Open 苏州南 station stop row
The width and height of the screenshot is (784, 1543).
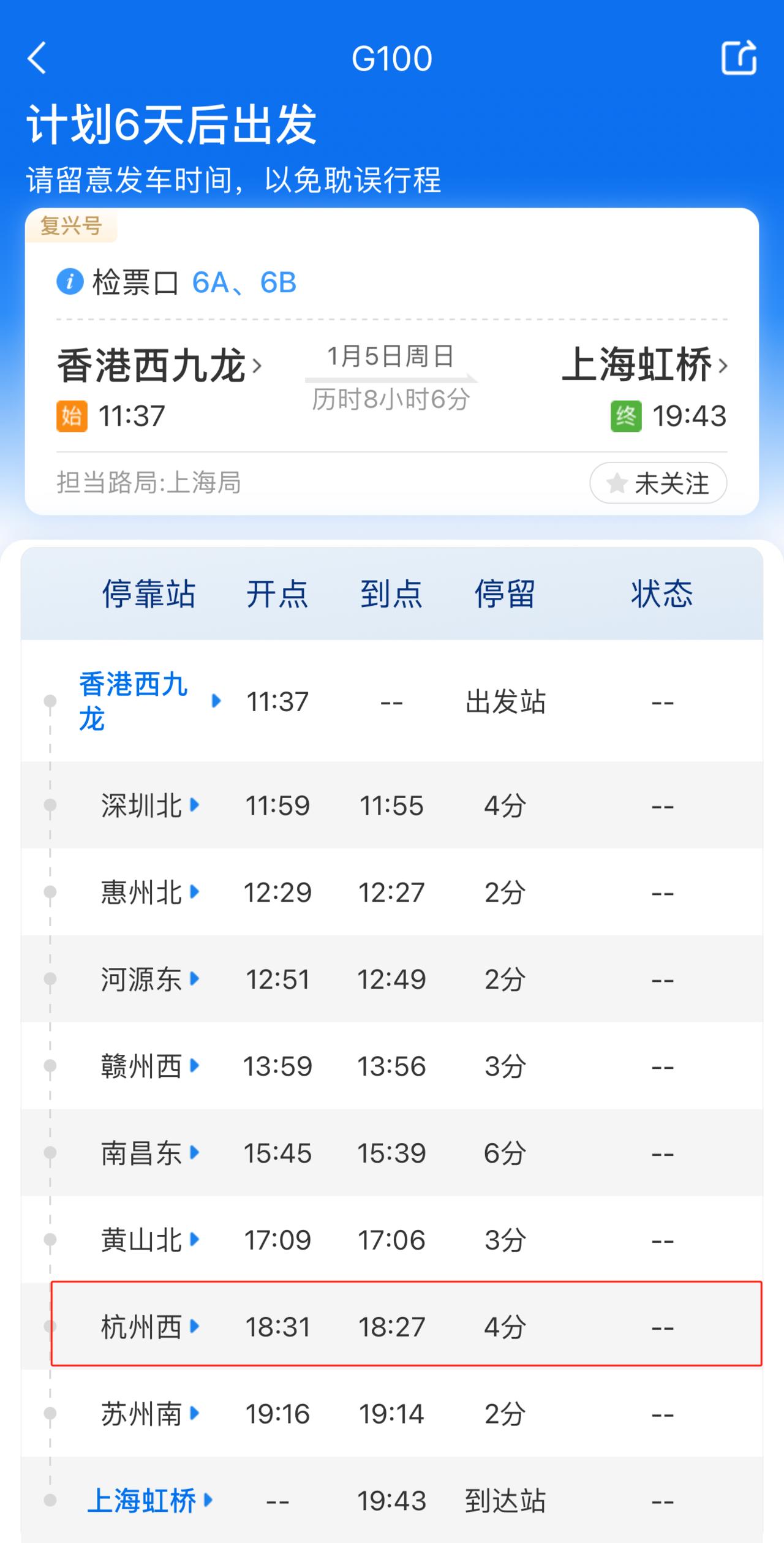click(x=150, y=1414)
